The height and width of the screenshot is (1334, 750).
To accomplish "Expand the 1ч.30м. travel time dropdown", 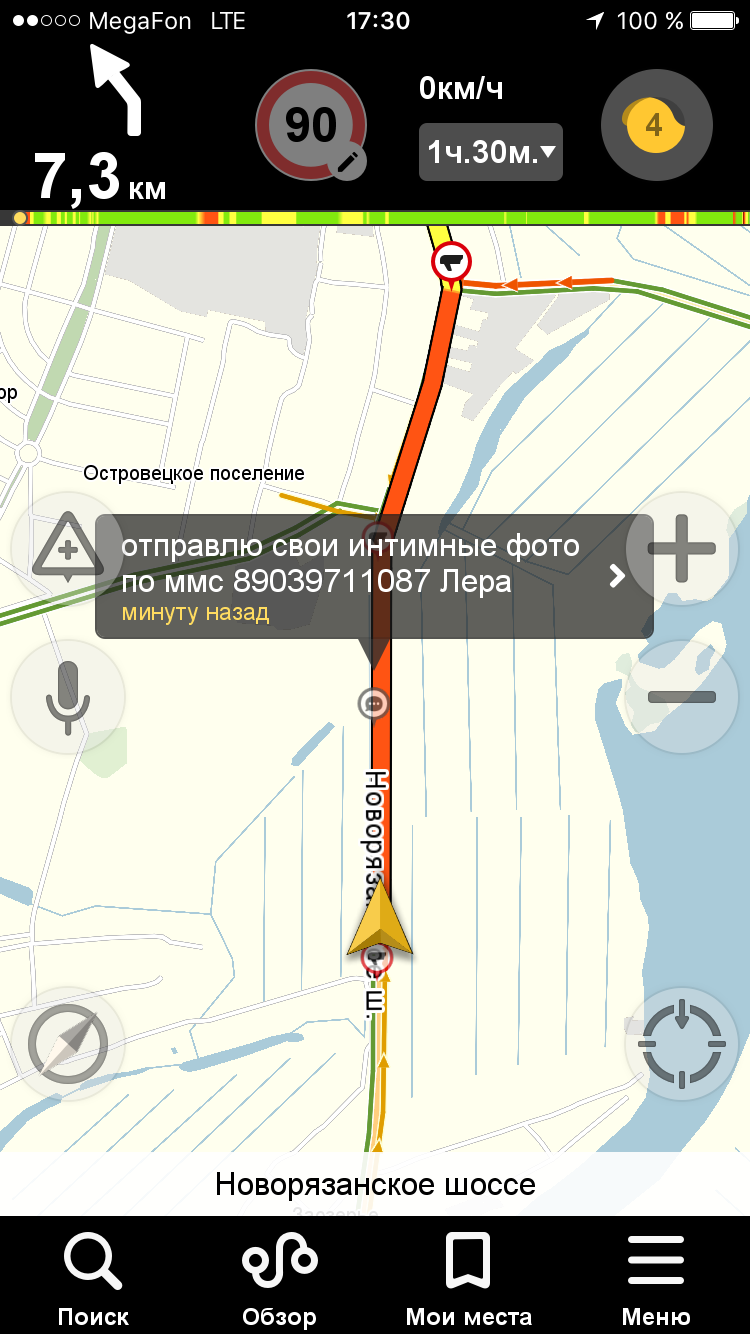I will 491,153.
